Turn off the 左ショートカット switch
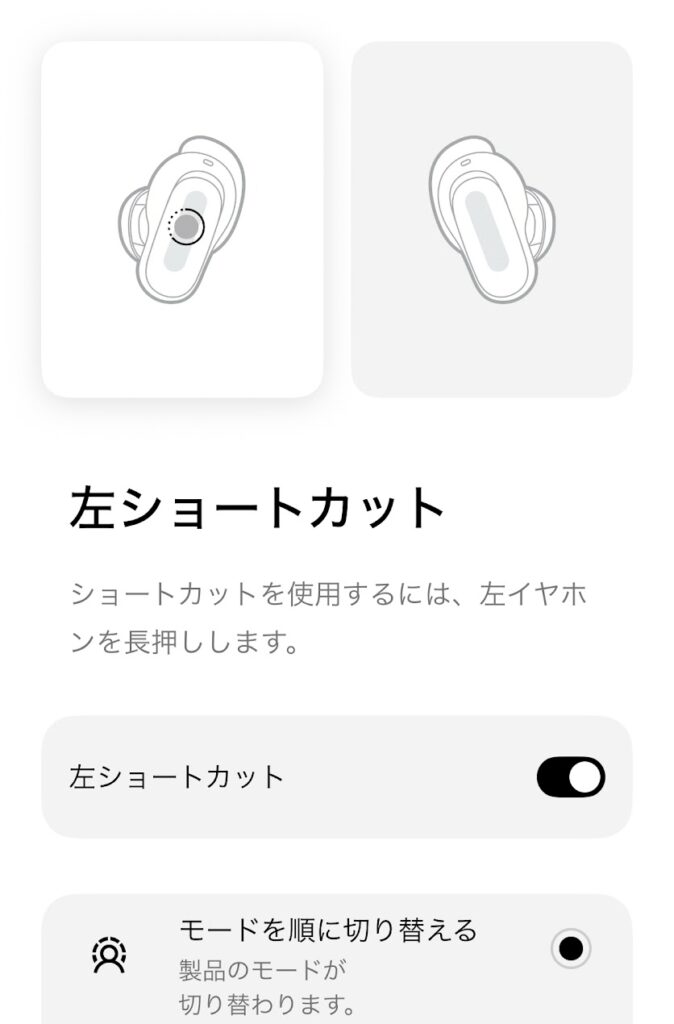Image resolution: width=674 pixels, height=1024 pixels. coord(570,777)
